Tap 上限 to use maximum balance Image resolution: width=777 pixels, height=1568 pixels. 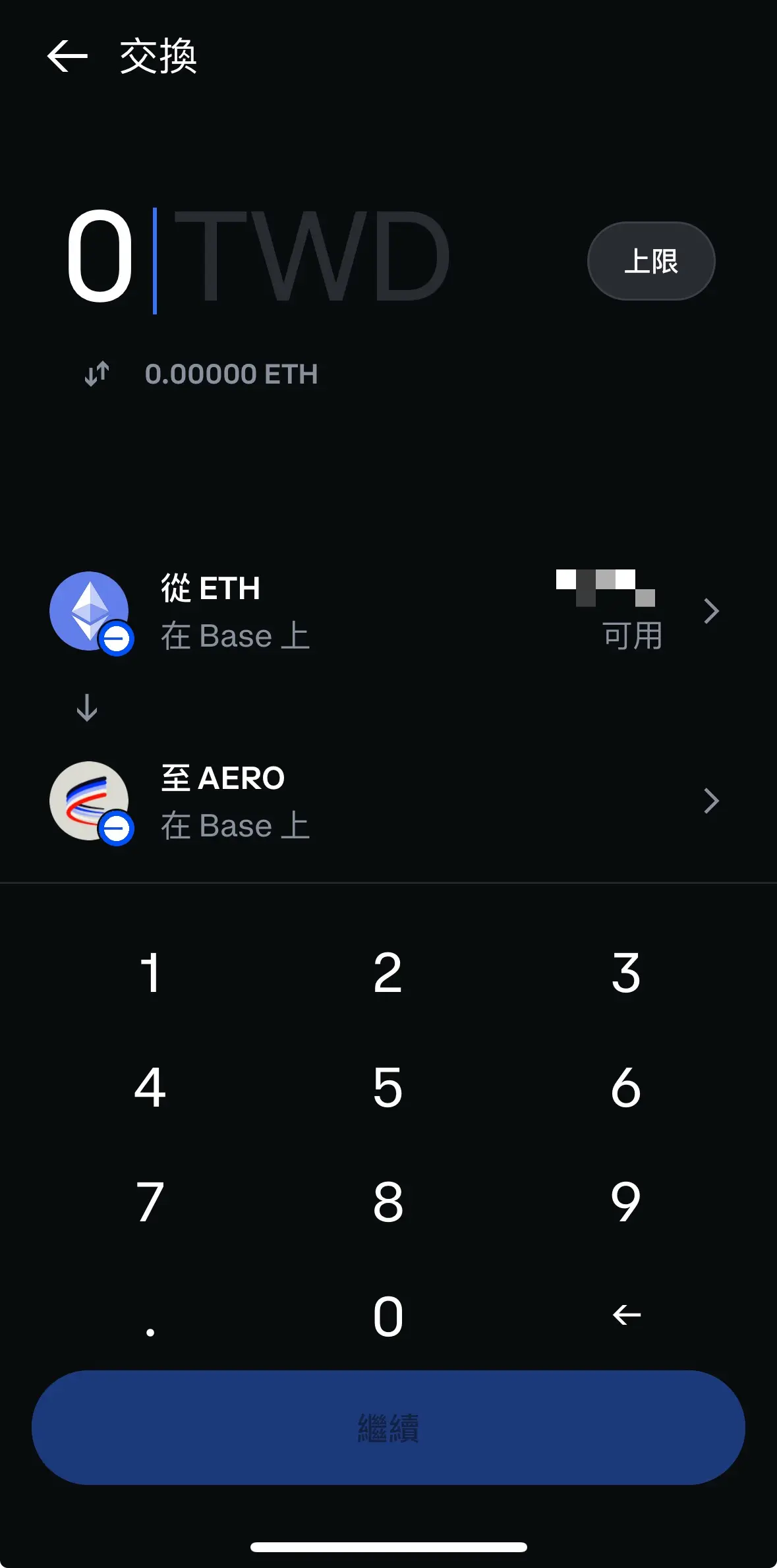point(650,260)
